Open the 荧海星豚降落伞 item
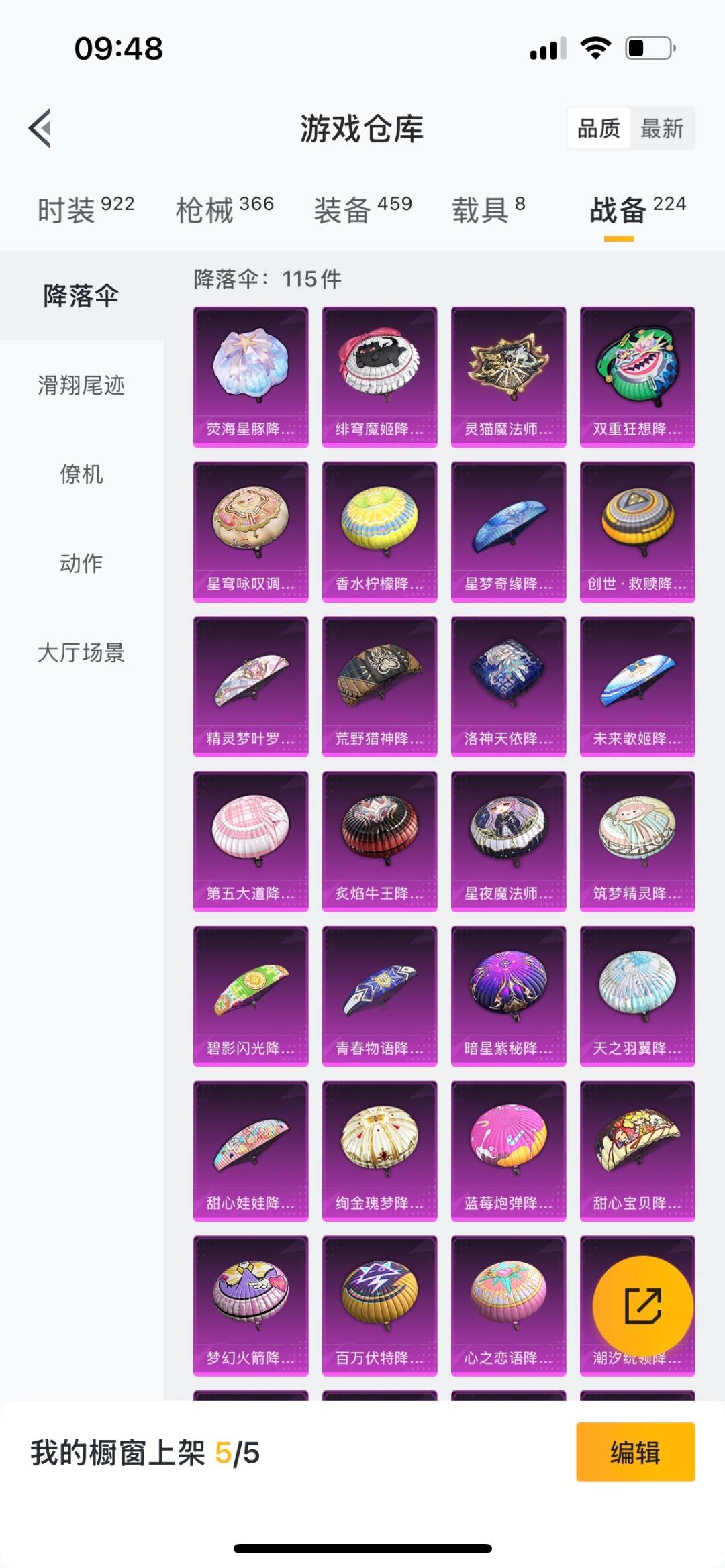The image size is (725, 1568). tap(250, 376)
